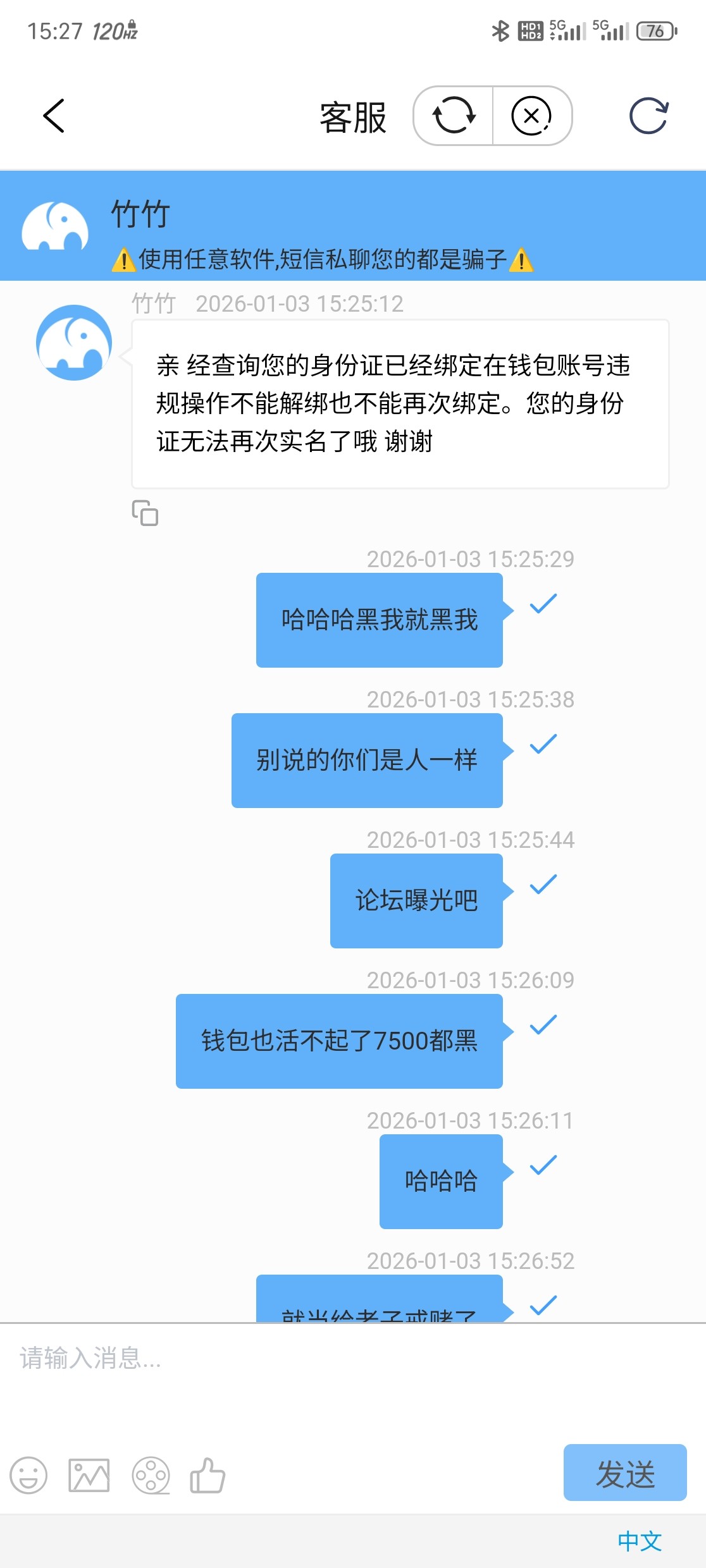The height and width of the screenshot is (1568, 706).
Task: Copy the customer service reply message
Action: 146,513
